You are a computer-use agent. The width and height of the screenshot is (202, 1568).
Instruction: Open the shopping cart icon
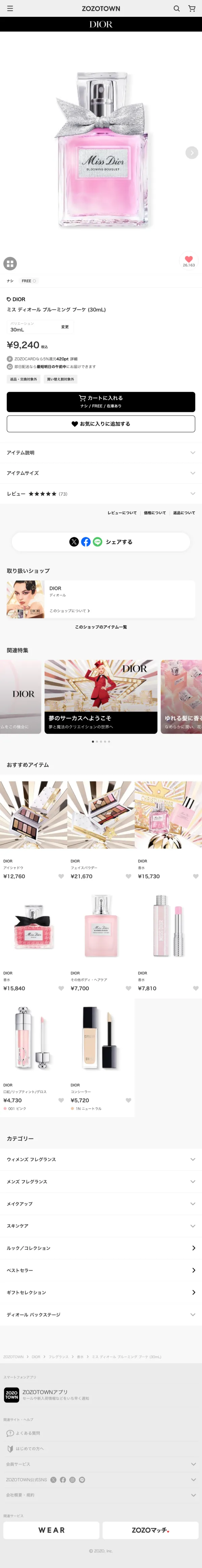[x=192, y=8]
